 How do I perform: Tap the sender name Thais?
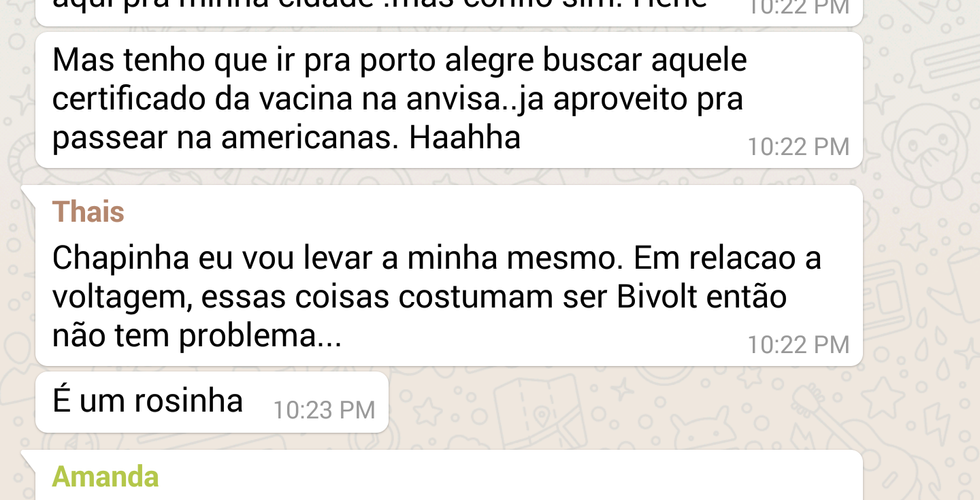tap(88, 212)
